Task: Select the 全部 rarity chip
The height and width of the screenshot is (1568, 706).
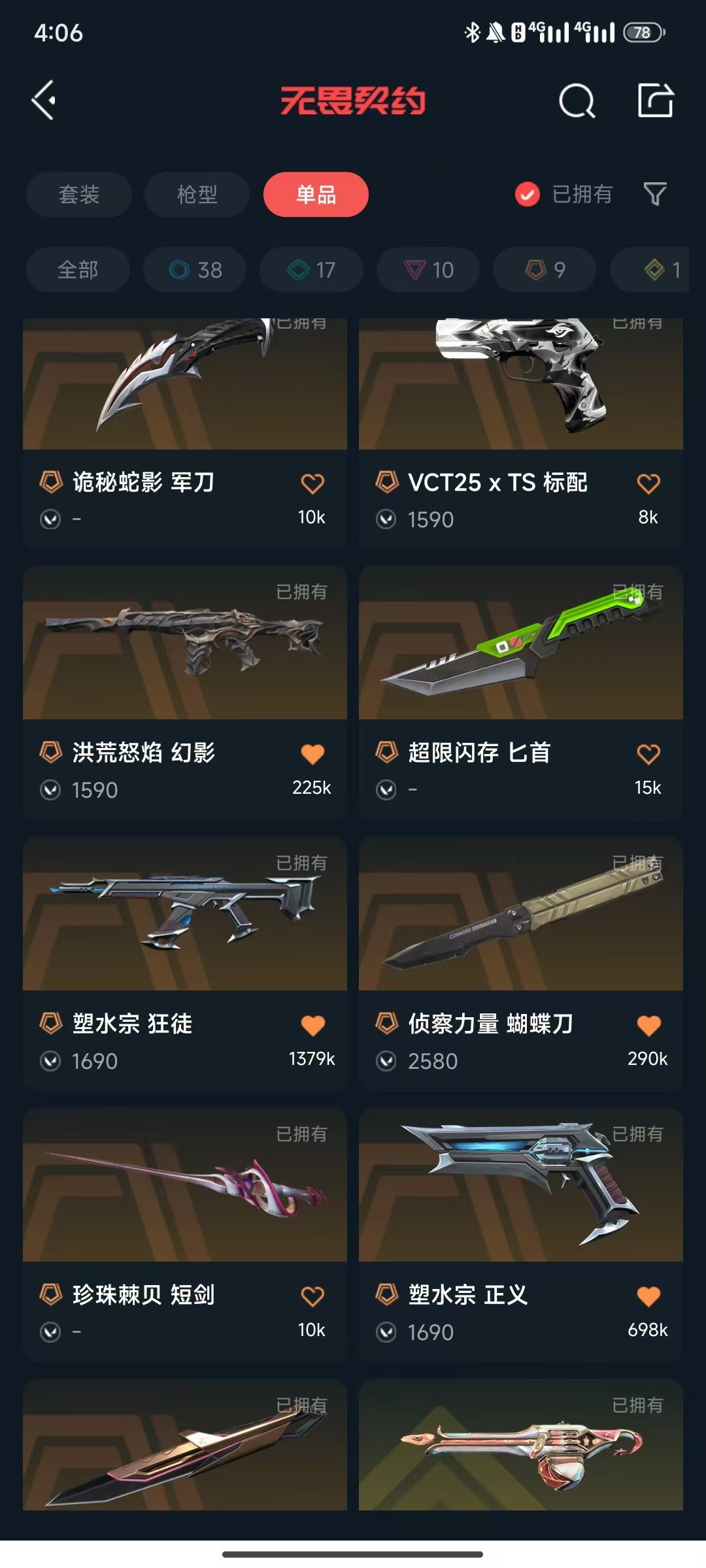Action: pyautogui.click(x=78, y=269)
